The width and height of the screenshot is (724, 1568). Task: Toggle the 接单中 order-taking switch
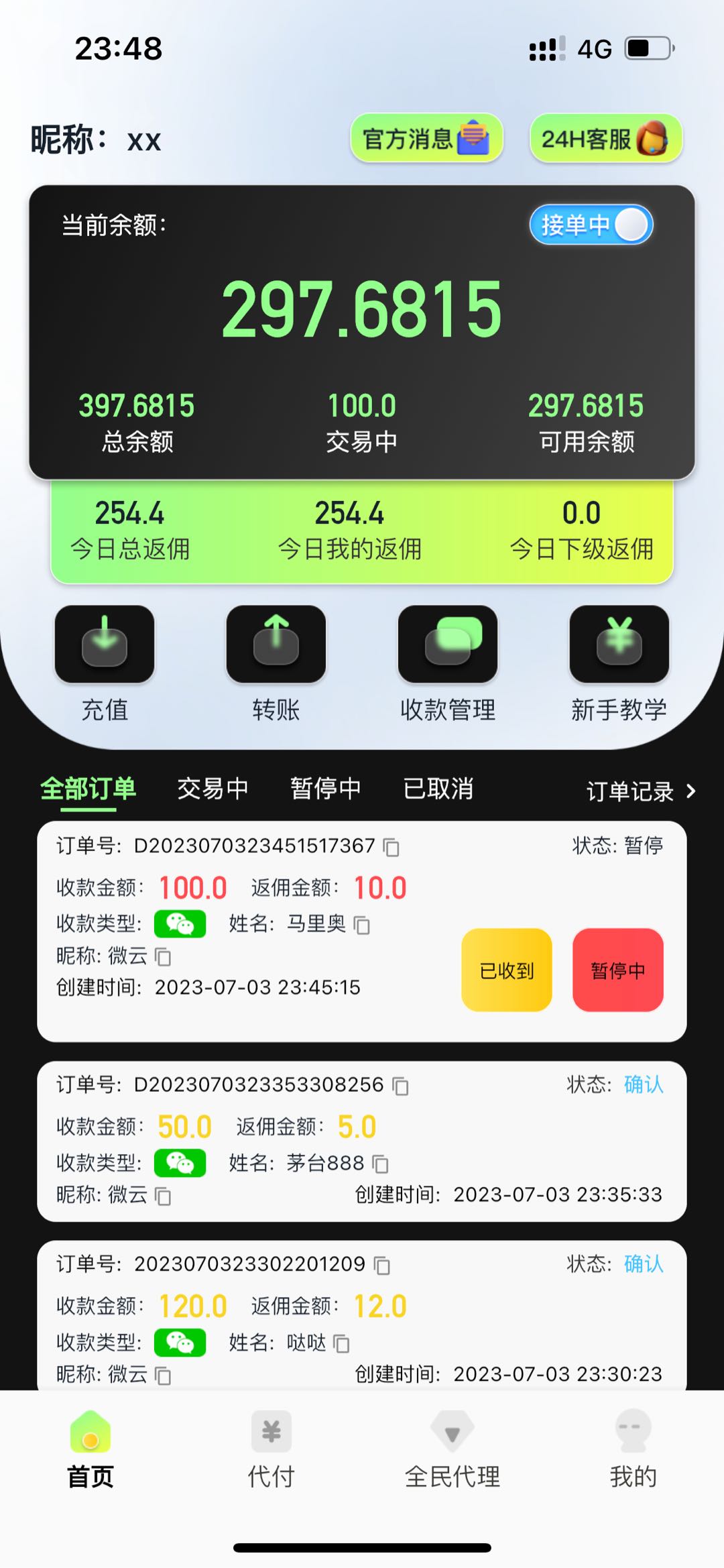(591, 225)
